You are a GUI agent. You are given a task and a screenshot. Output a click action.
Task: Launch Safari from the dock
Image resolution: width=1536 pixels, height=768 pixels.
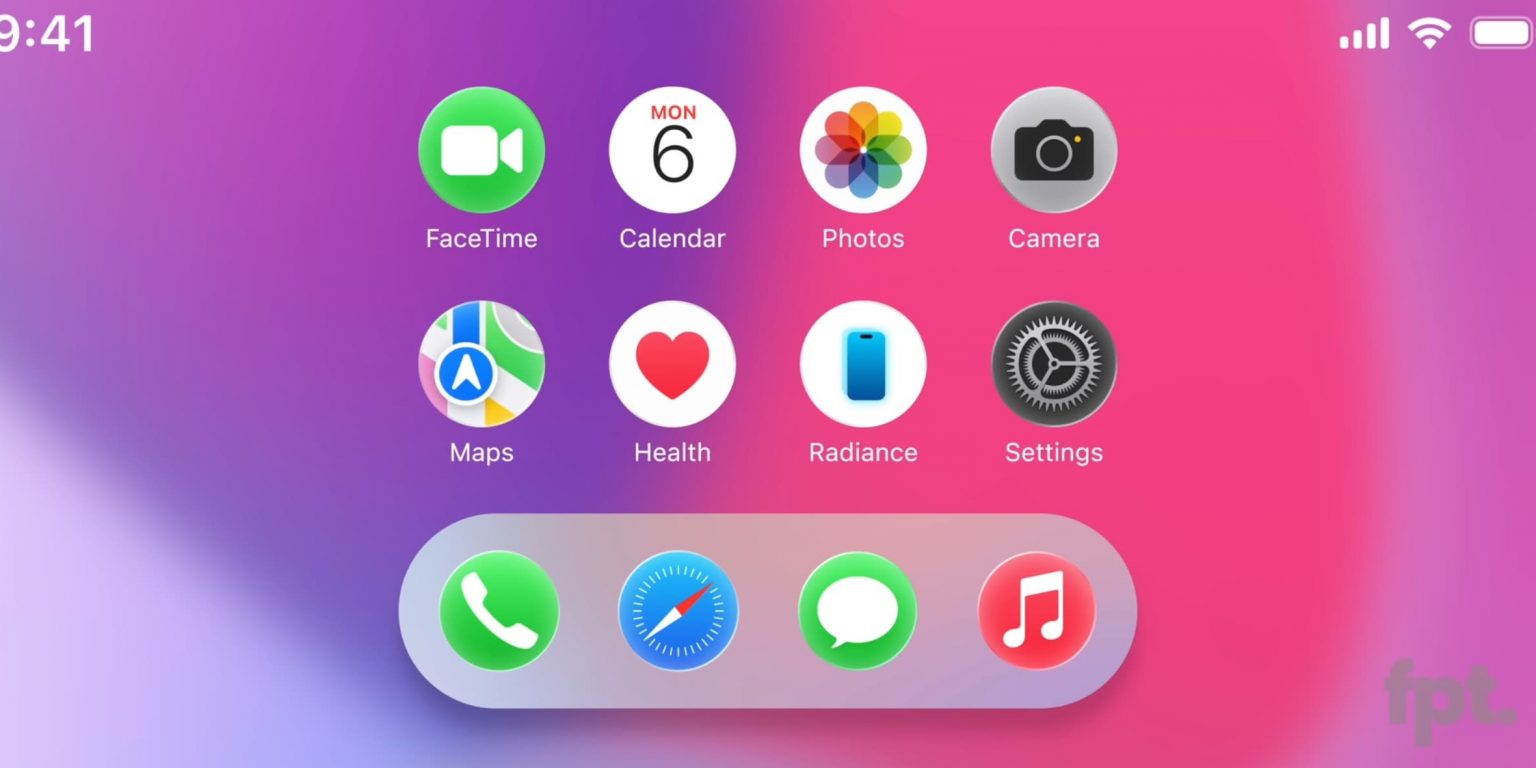(678, 610)
